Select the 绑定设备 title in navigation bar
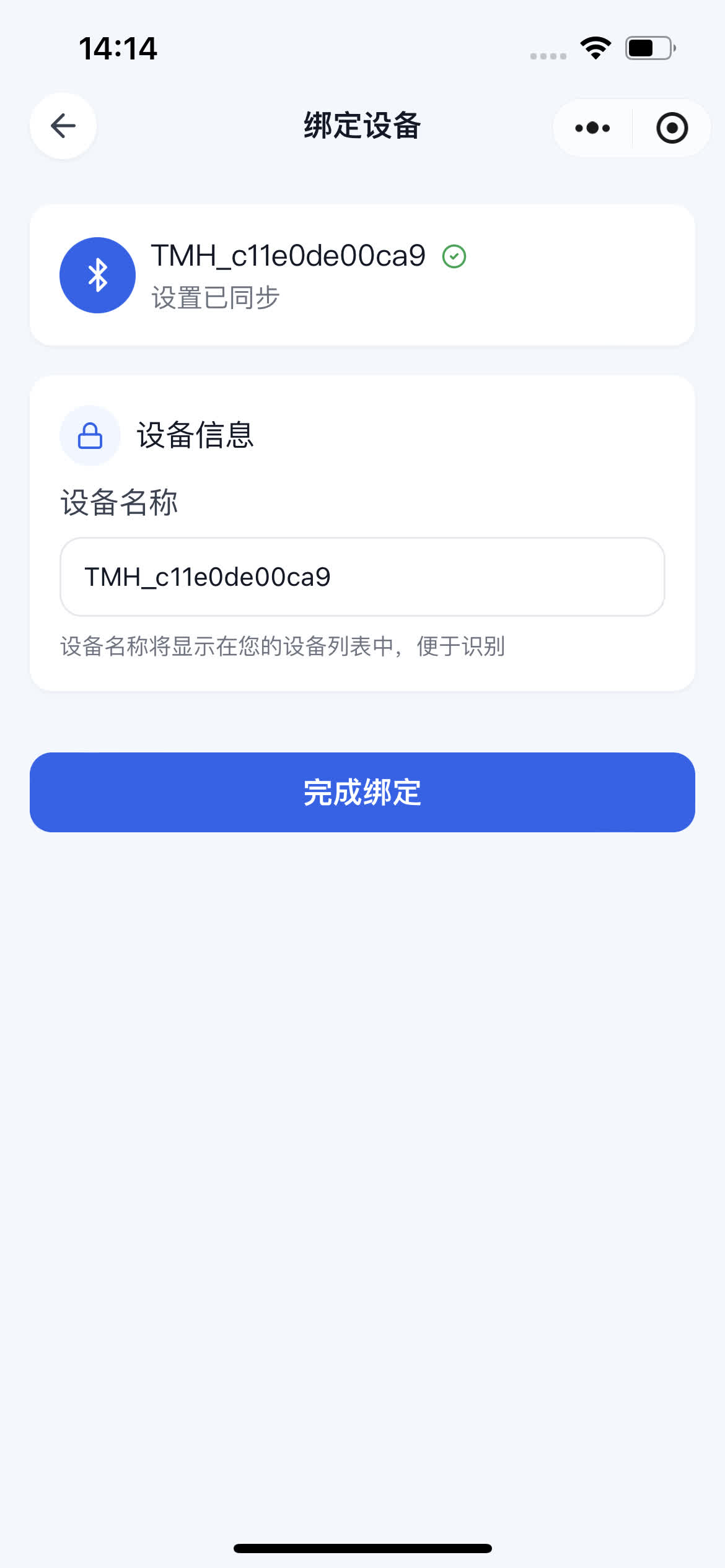The height and width of the screenshot is (1568, 725). click(x=361, y=126)
